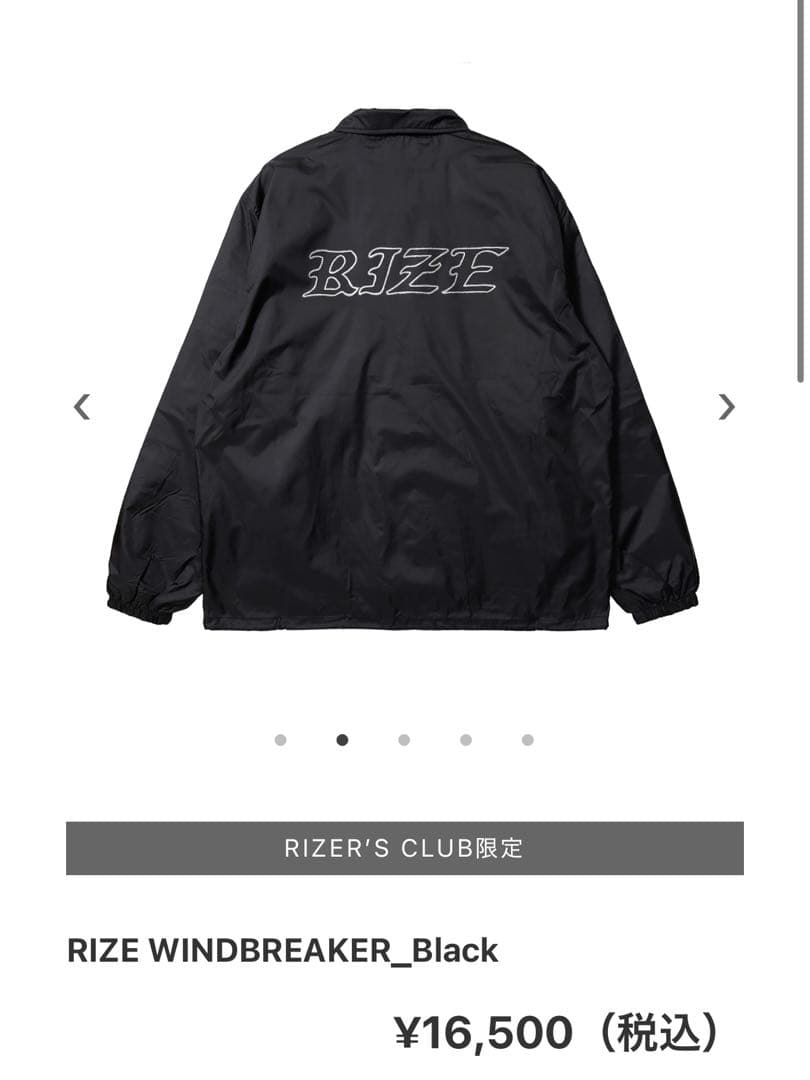This screenshot has height=1080, width=810.
Task: Select the currently active second carousel dot
Action: [341, 741]
